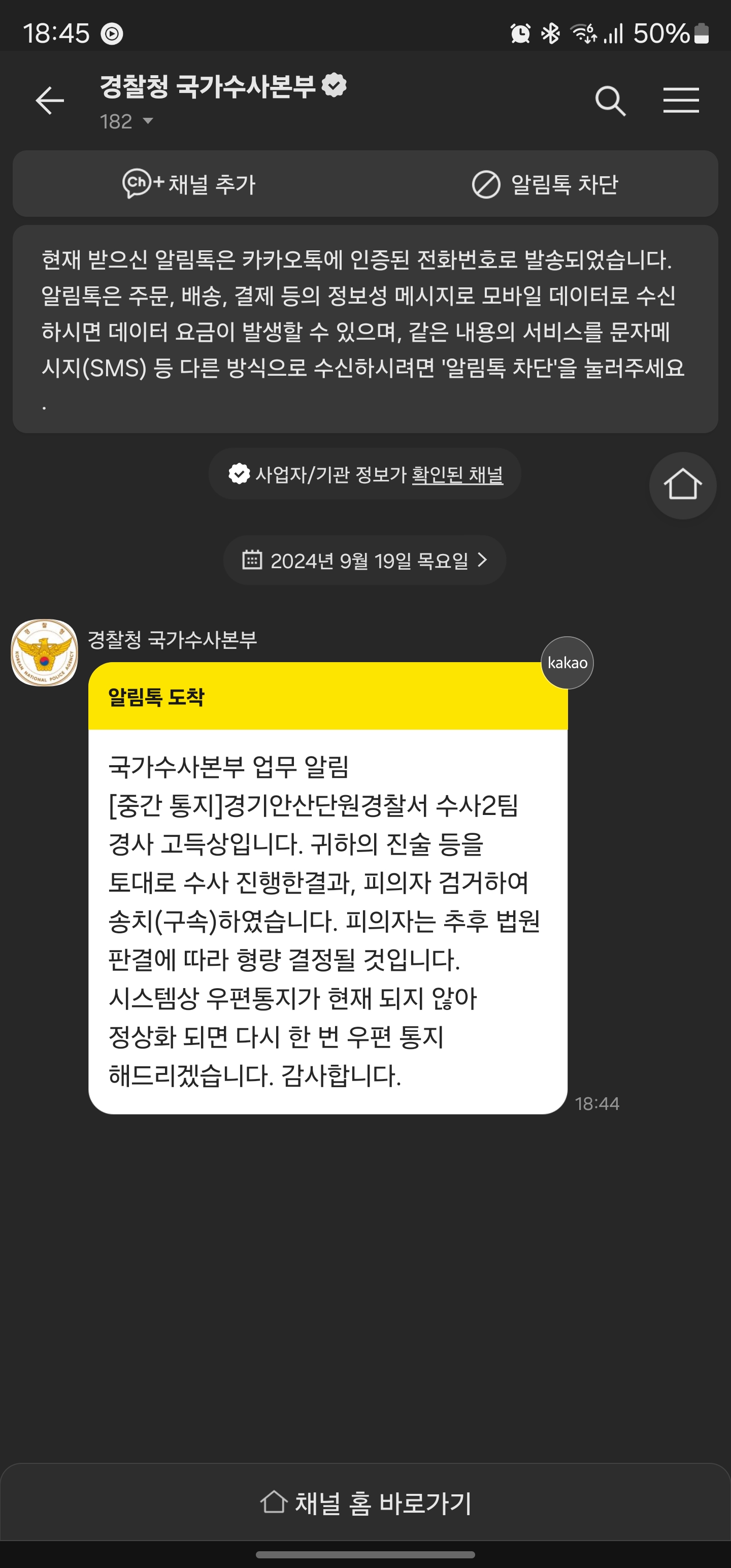Tap 알림톡 차단 to block notifications
Screen dimensions: 731x1568
[545, 184]
